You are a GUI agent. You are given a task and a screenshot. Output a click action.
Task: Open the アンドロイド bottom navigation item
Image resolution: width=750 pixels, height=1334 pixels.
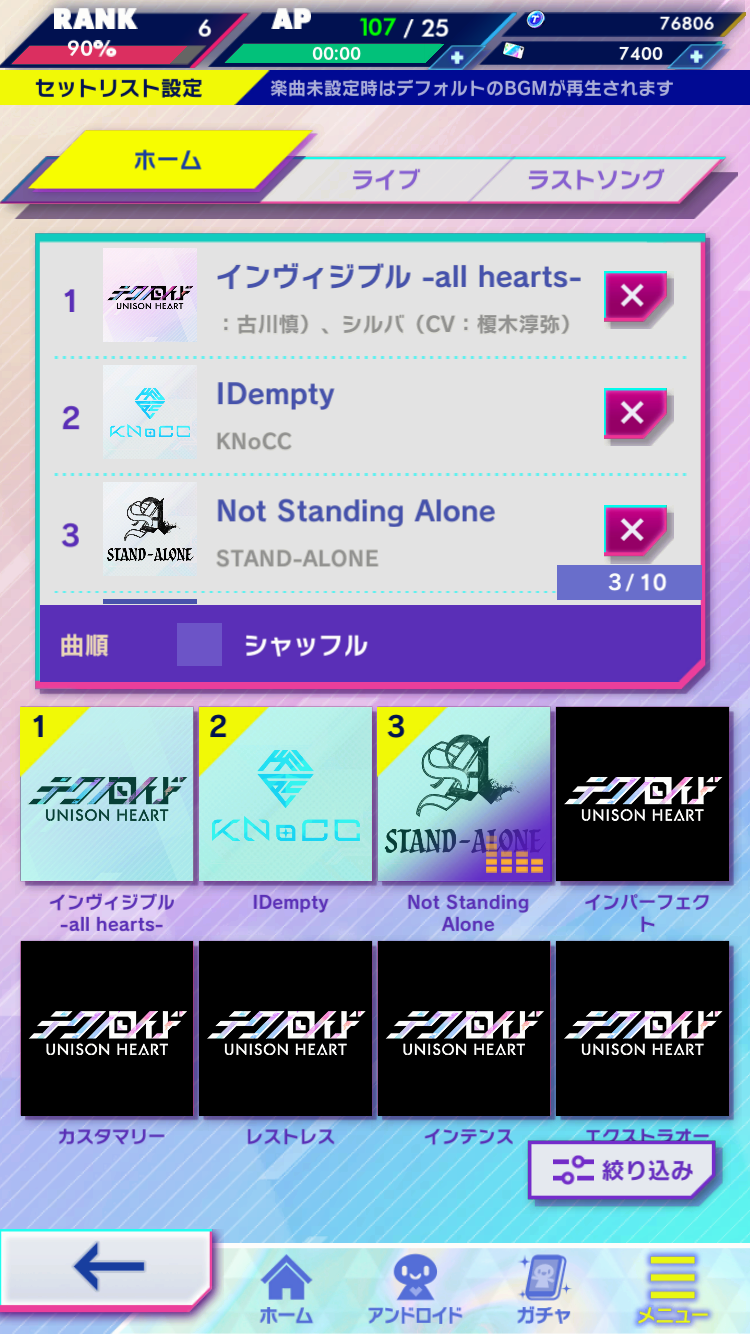[x=414, y=1289]
